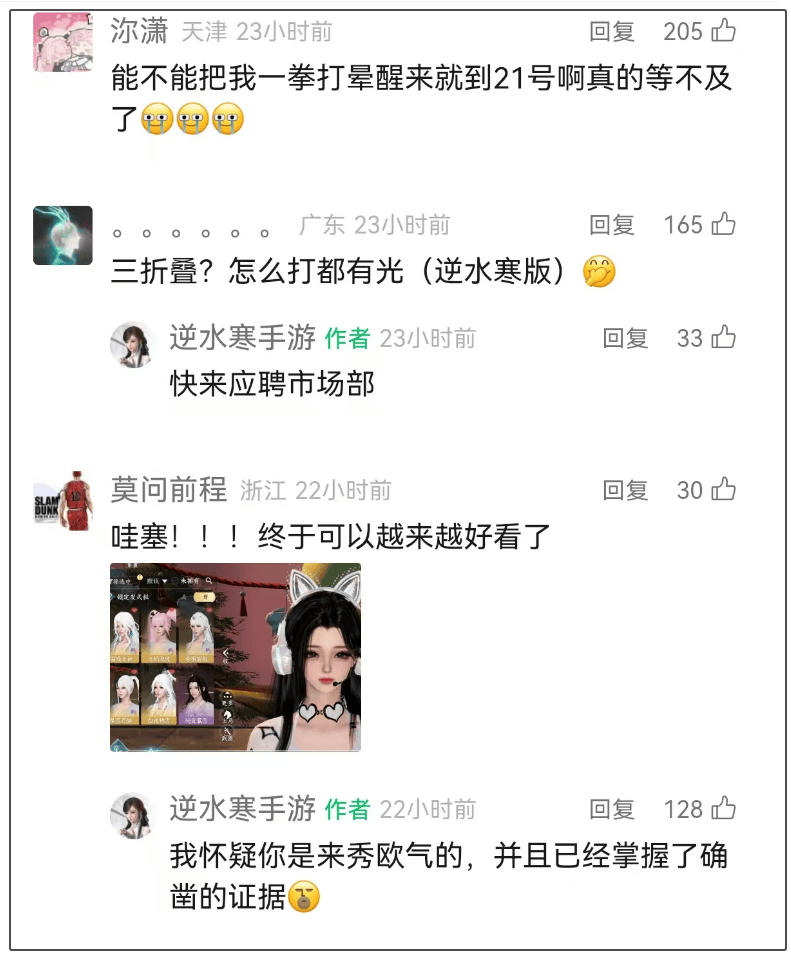Screen dimensions: 791x955
Task: Reply to 逆水寒手游's 快来应聘市场部 reply
Action: coord(625,338)
